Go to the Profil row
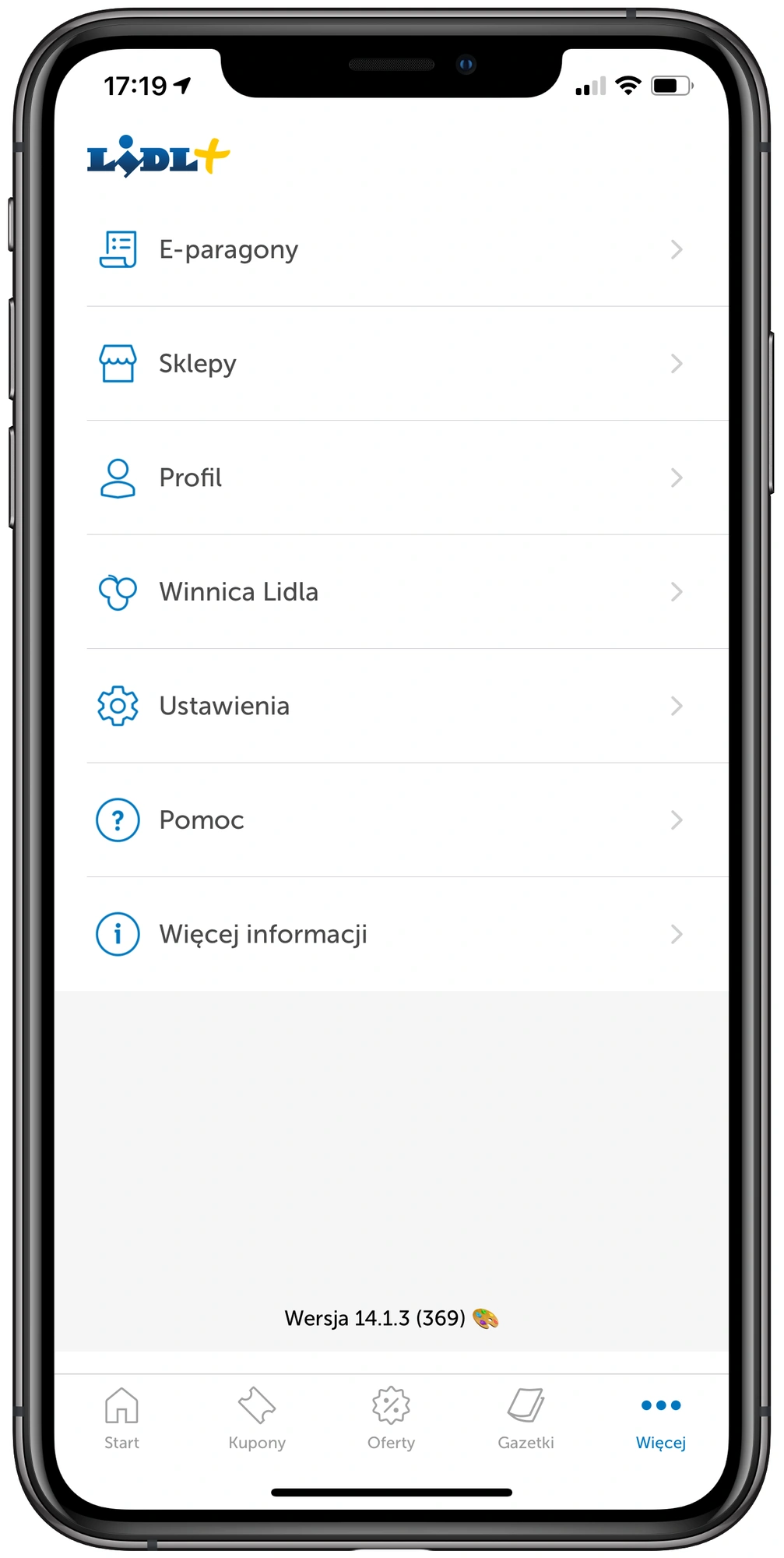The height and width of the screenshot is (1558, 784). point(392,478)
